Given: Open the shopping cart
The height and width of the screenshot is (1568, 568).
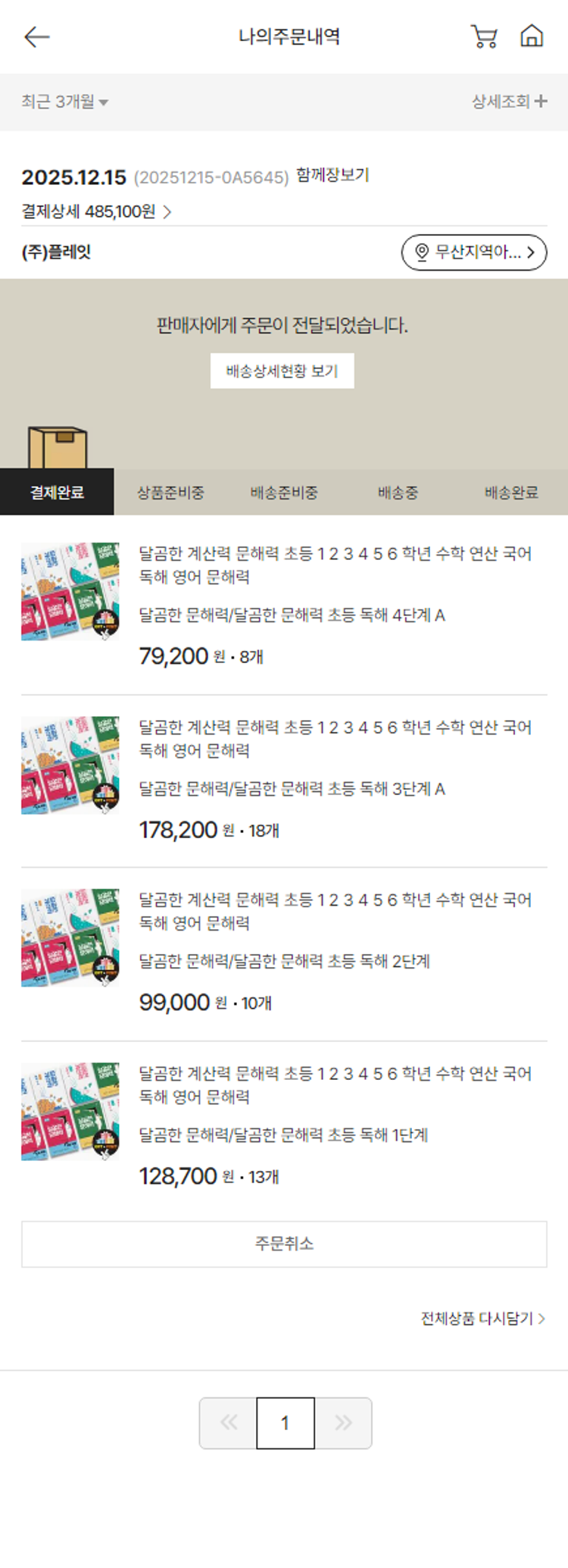Looking at the screenshot, I should click(484, 36).
